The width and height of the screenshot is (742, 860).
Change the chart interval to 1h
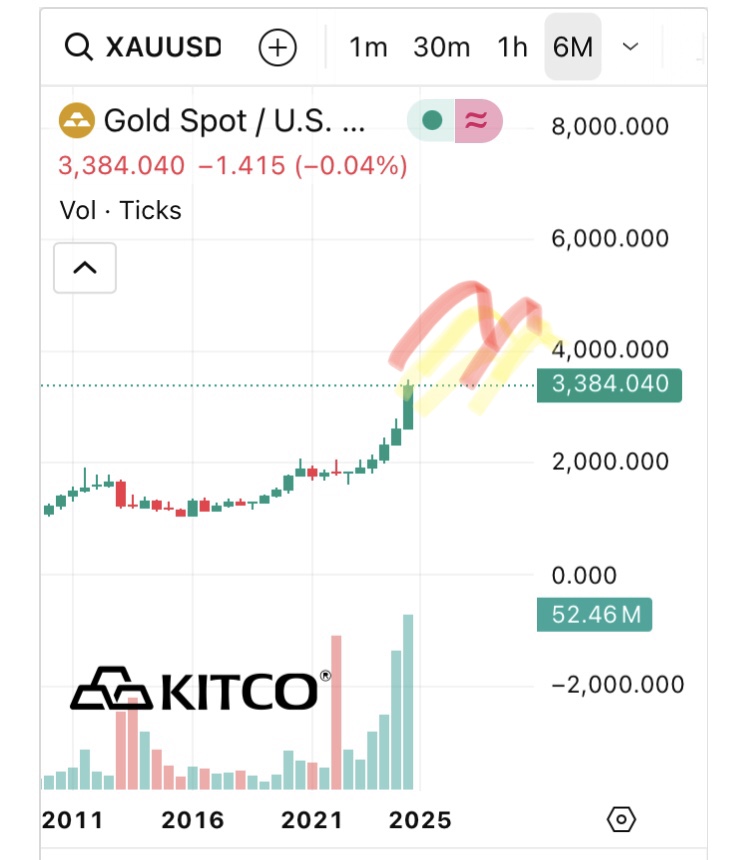click(512, 47)
